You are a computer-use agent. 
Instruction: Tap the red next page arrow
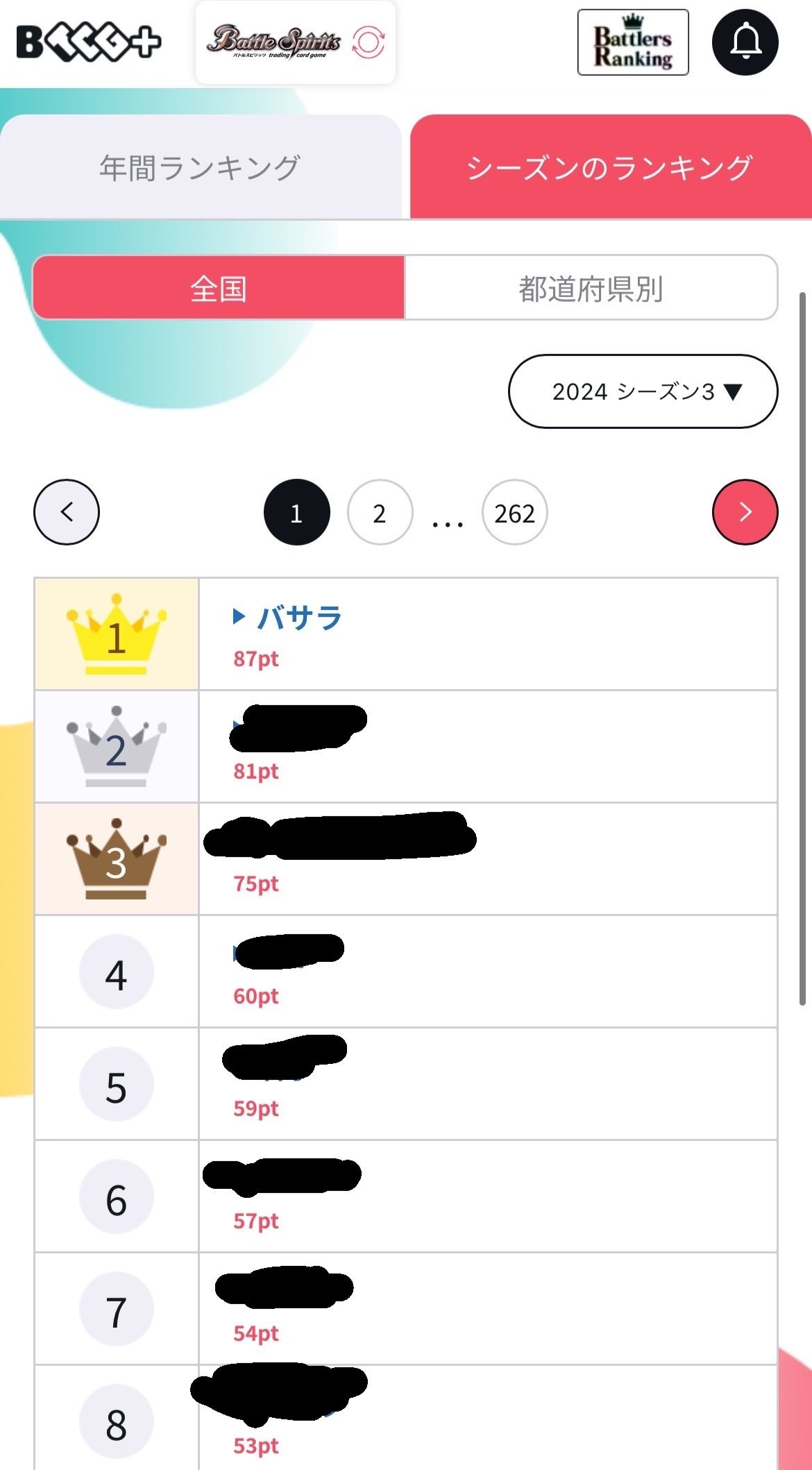(x=745, y=512)
